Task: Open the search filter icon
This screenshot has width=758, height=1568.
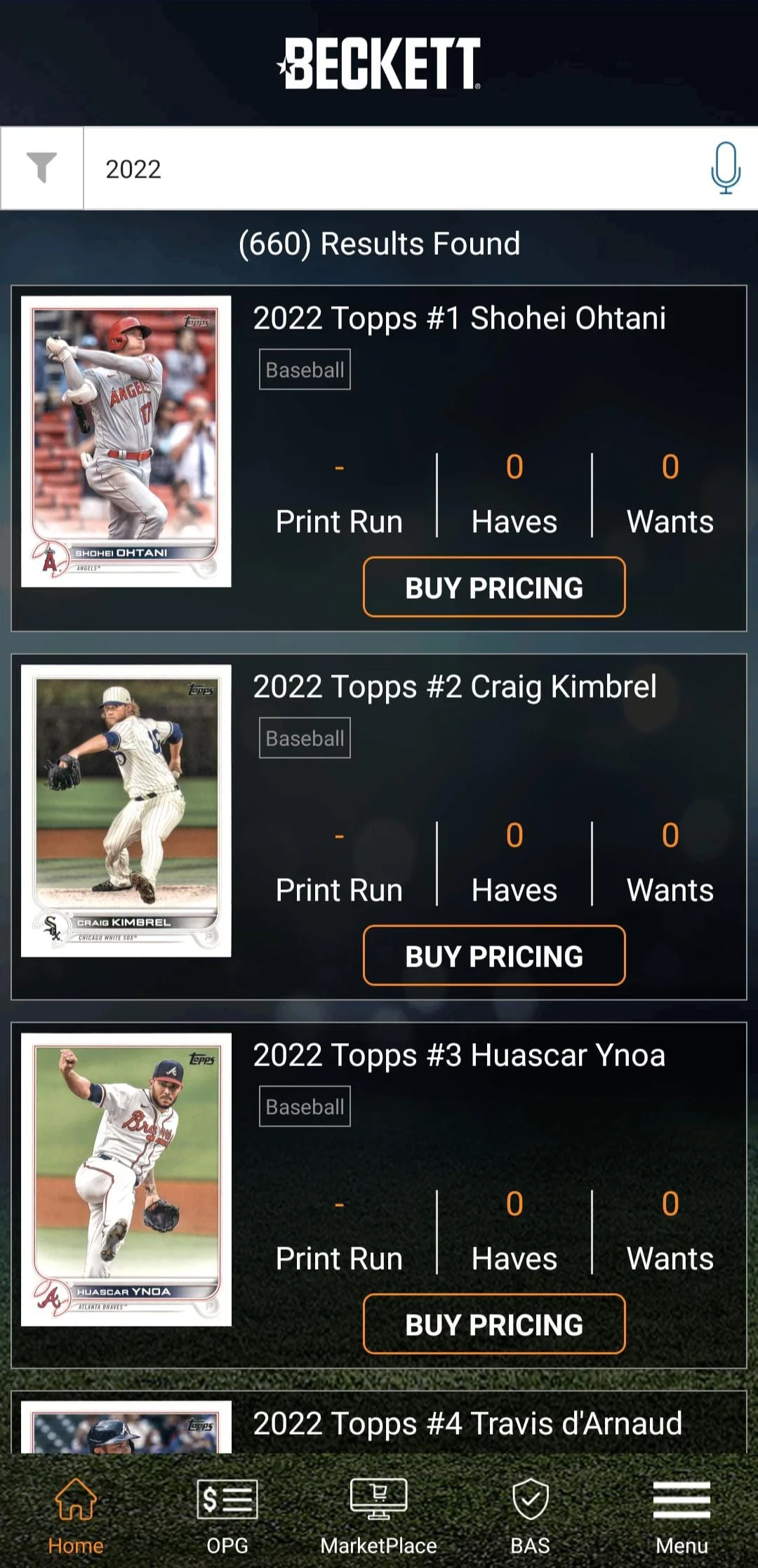Action: (42, 168)
